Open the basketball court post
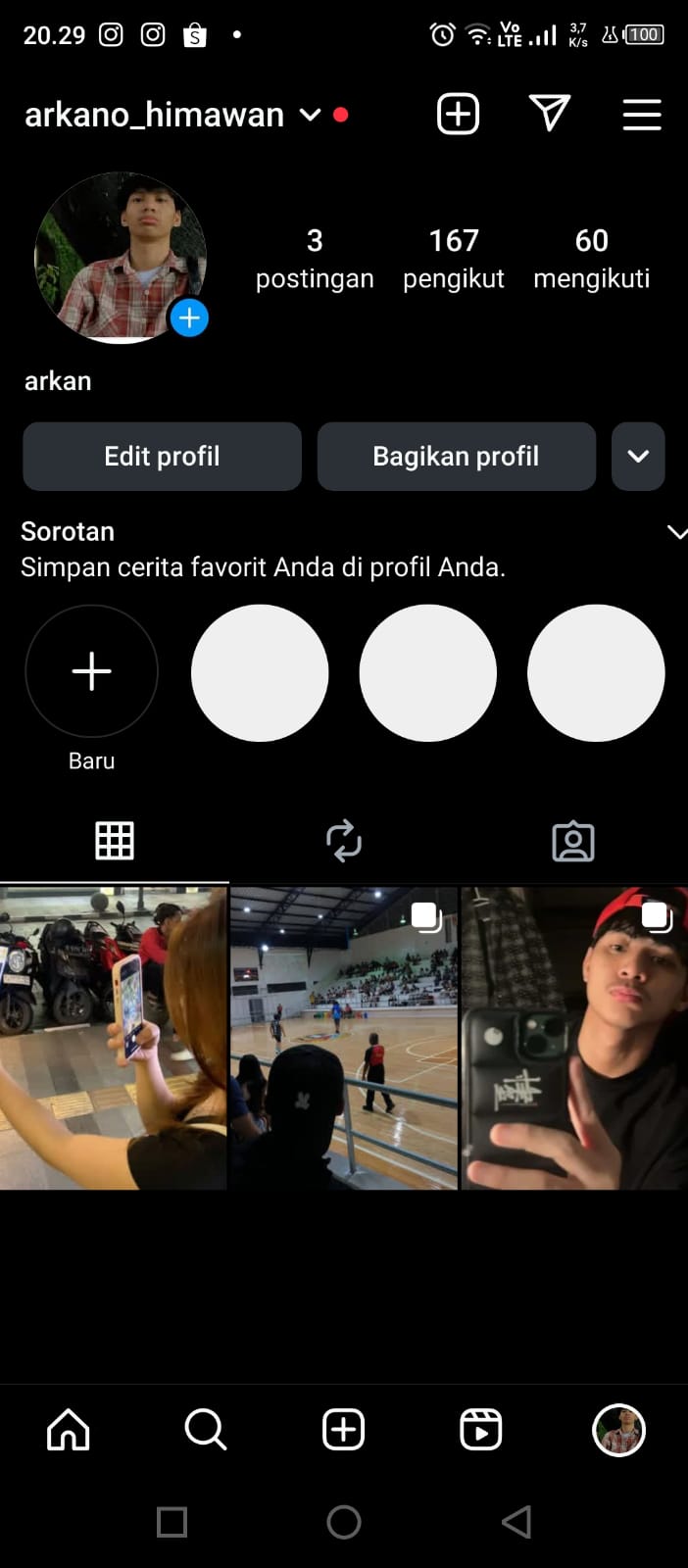688x1568 pixels. pyautogui.click(x=344, y=1039)
